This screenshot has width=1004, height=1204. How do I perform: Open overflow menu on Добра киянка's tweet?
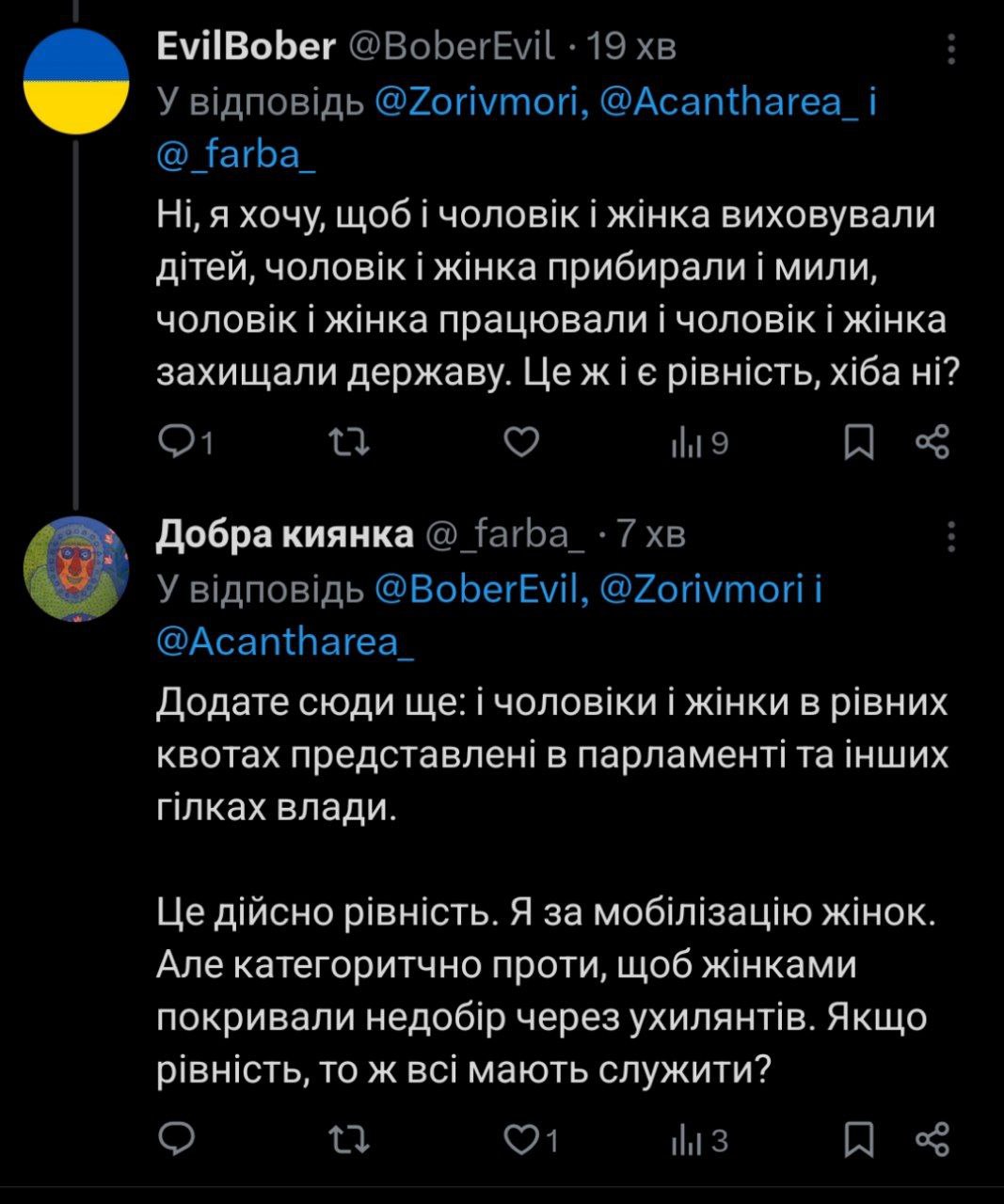coord(952,535)
